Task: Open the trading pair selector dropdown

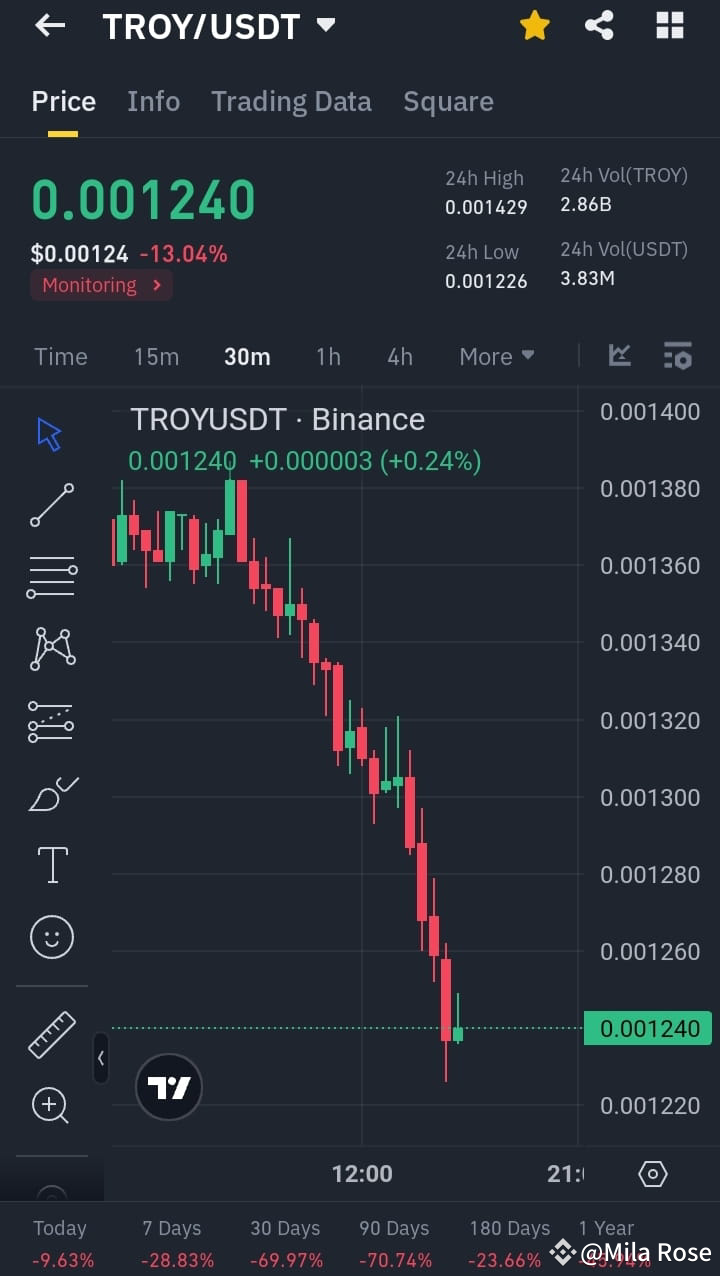Action: (x=325, y=27)
